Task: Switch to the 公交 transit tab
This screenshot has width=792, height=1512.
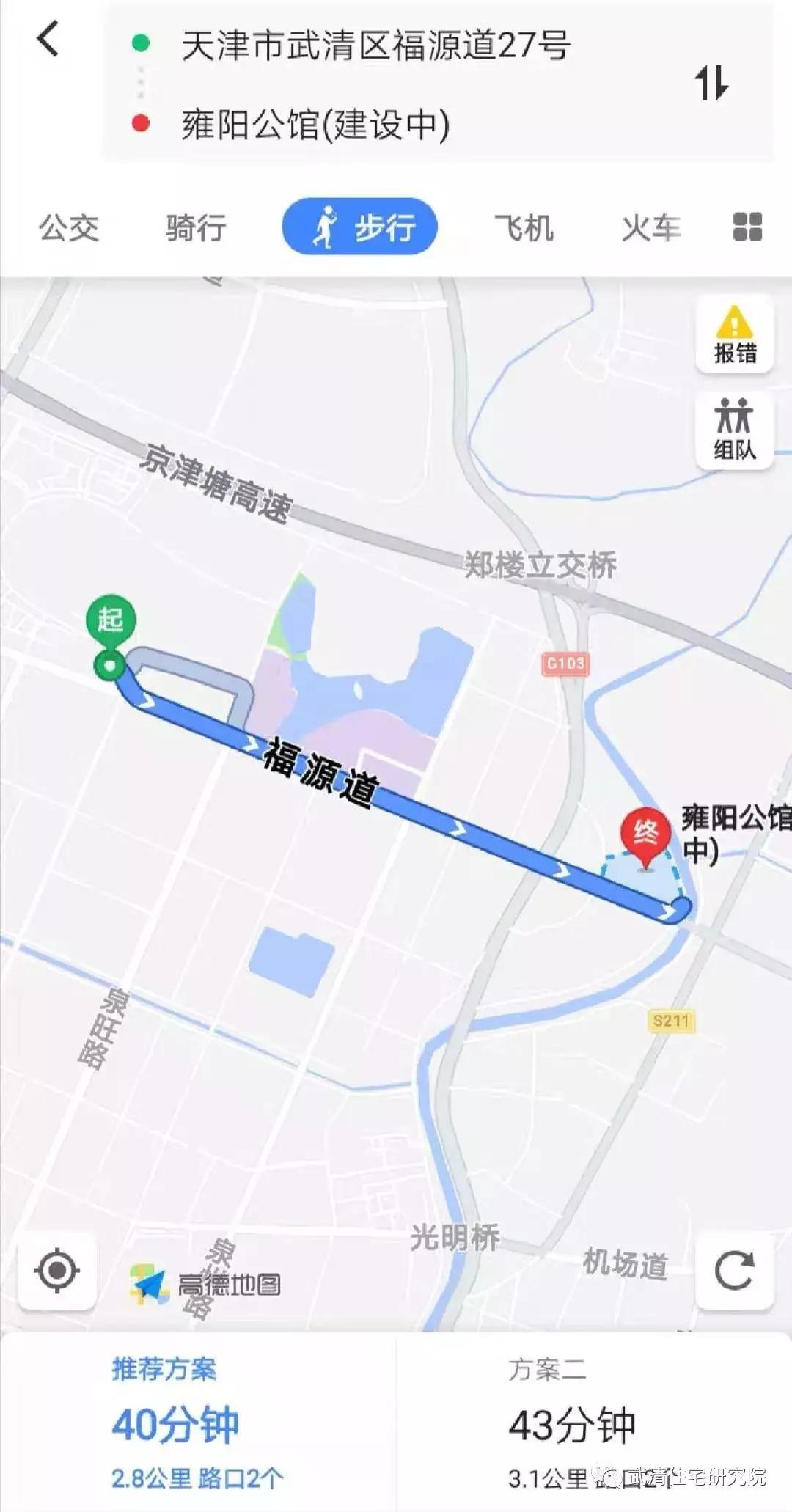Action: point(71,227)
